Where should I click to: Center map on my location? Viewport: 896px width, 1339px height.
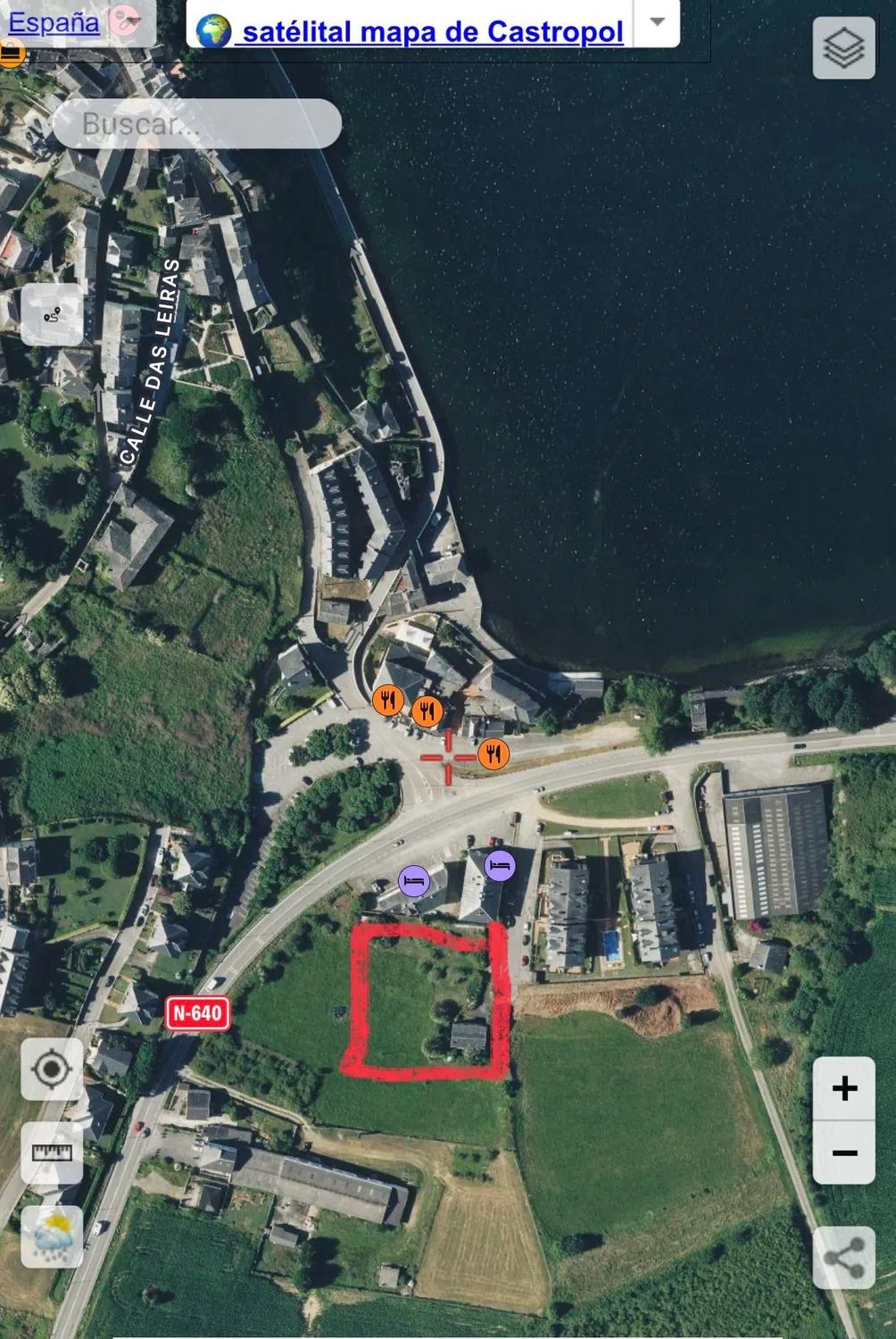52,1069
